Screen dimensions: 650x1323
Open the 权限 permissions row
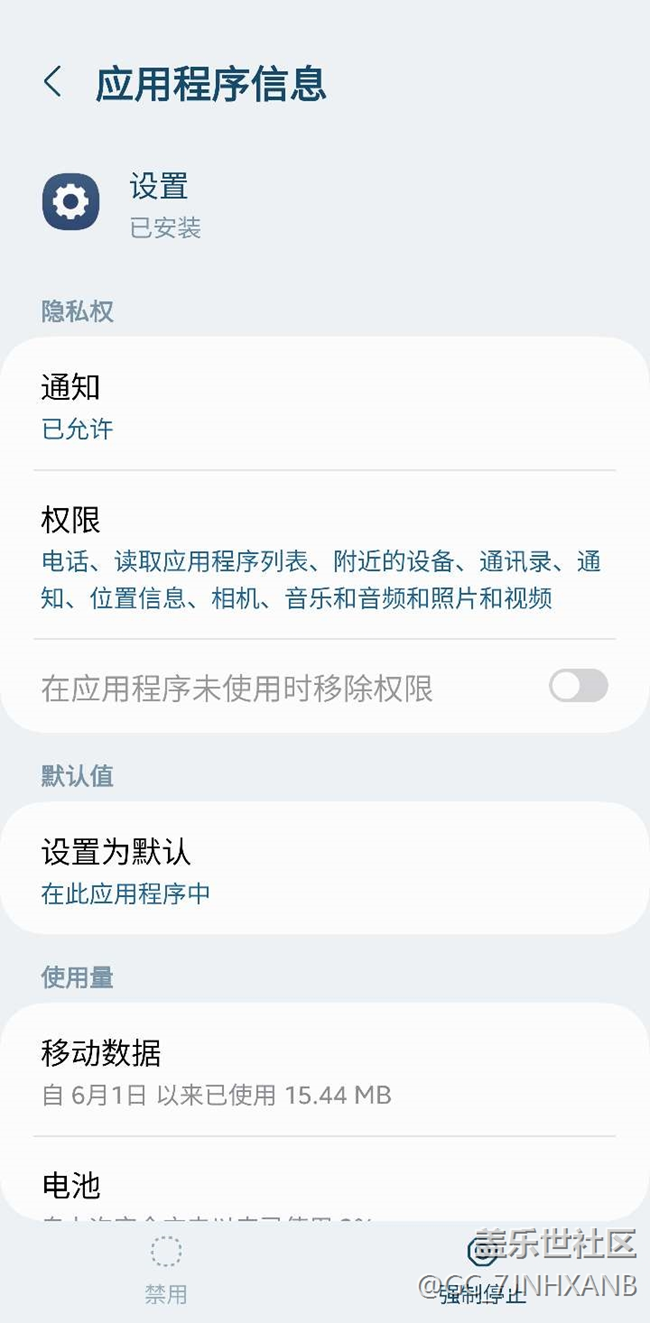325,555
